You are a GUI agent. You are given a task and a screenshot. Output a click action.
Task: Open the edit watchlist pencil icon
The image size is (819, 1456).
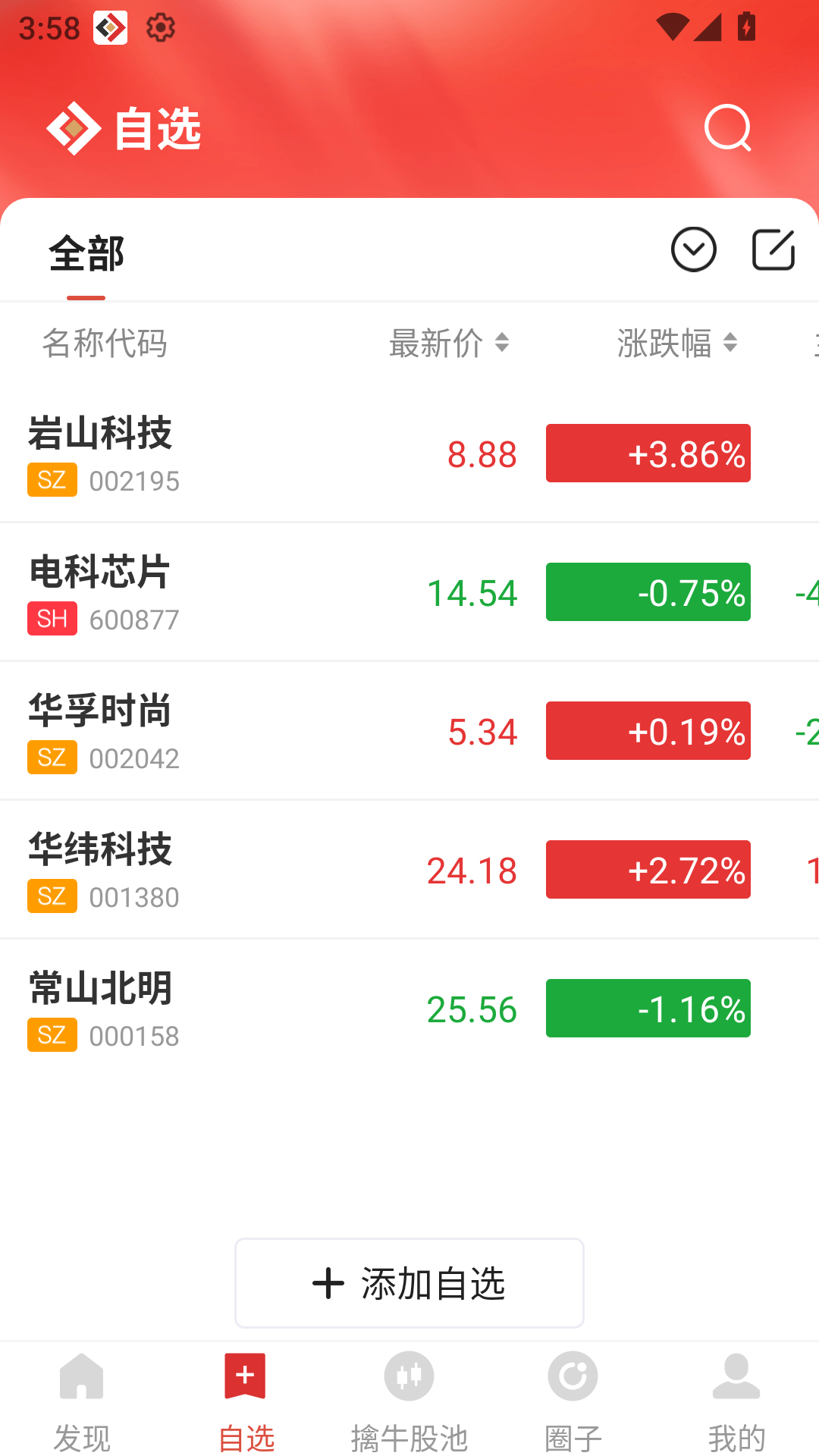point(773,249)
